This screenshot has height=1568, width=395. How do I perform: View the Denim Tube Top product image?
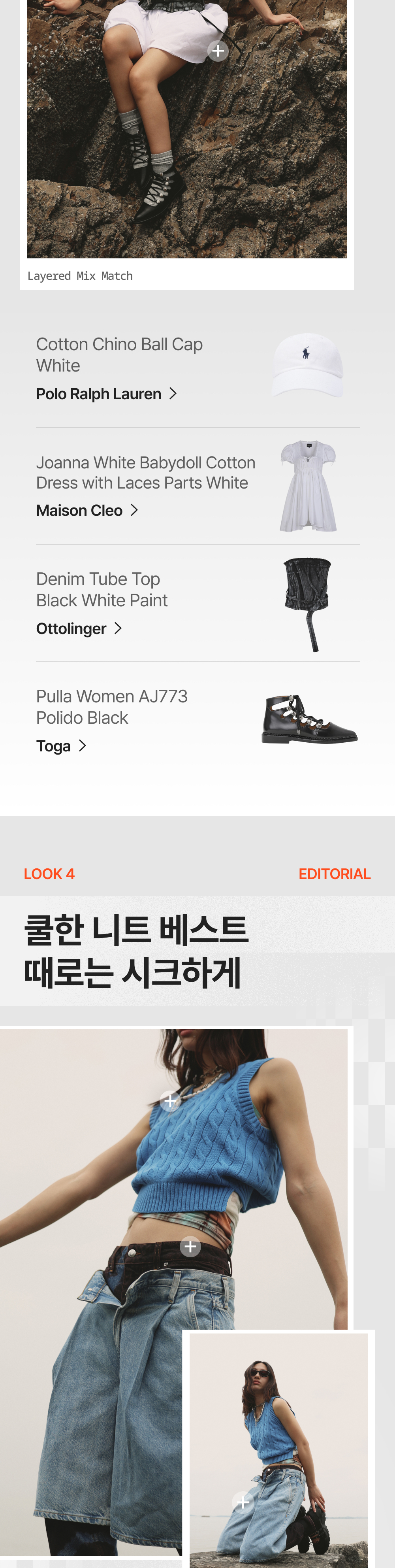(307, 604)
